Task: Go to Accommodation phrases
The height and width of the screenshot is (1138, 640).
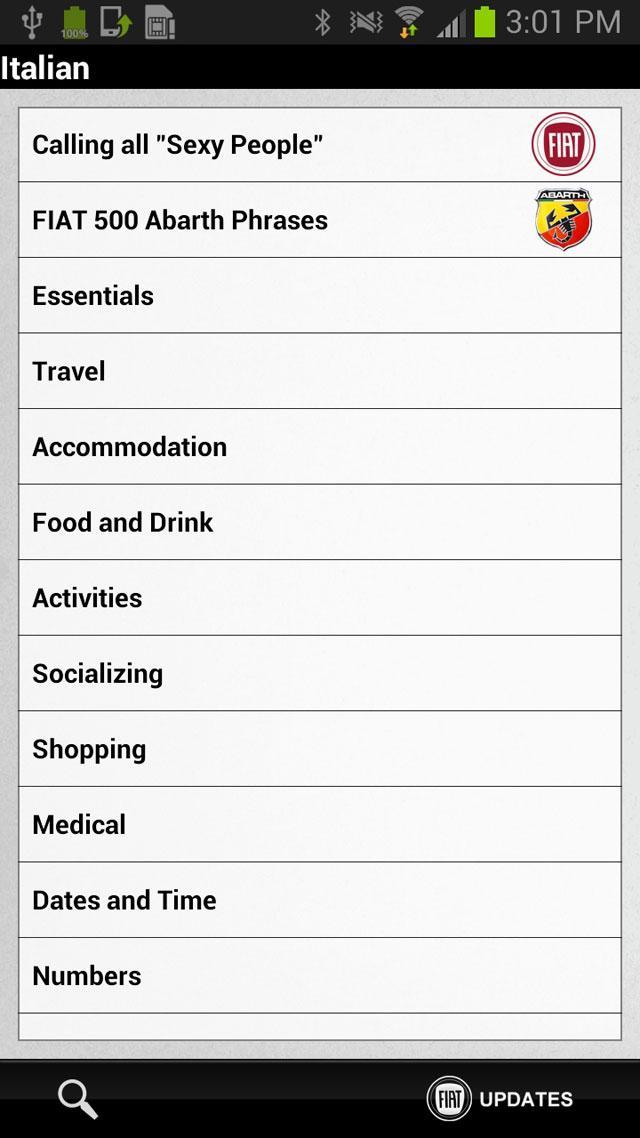Action: (320, 447)
